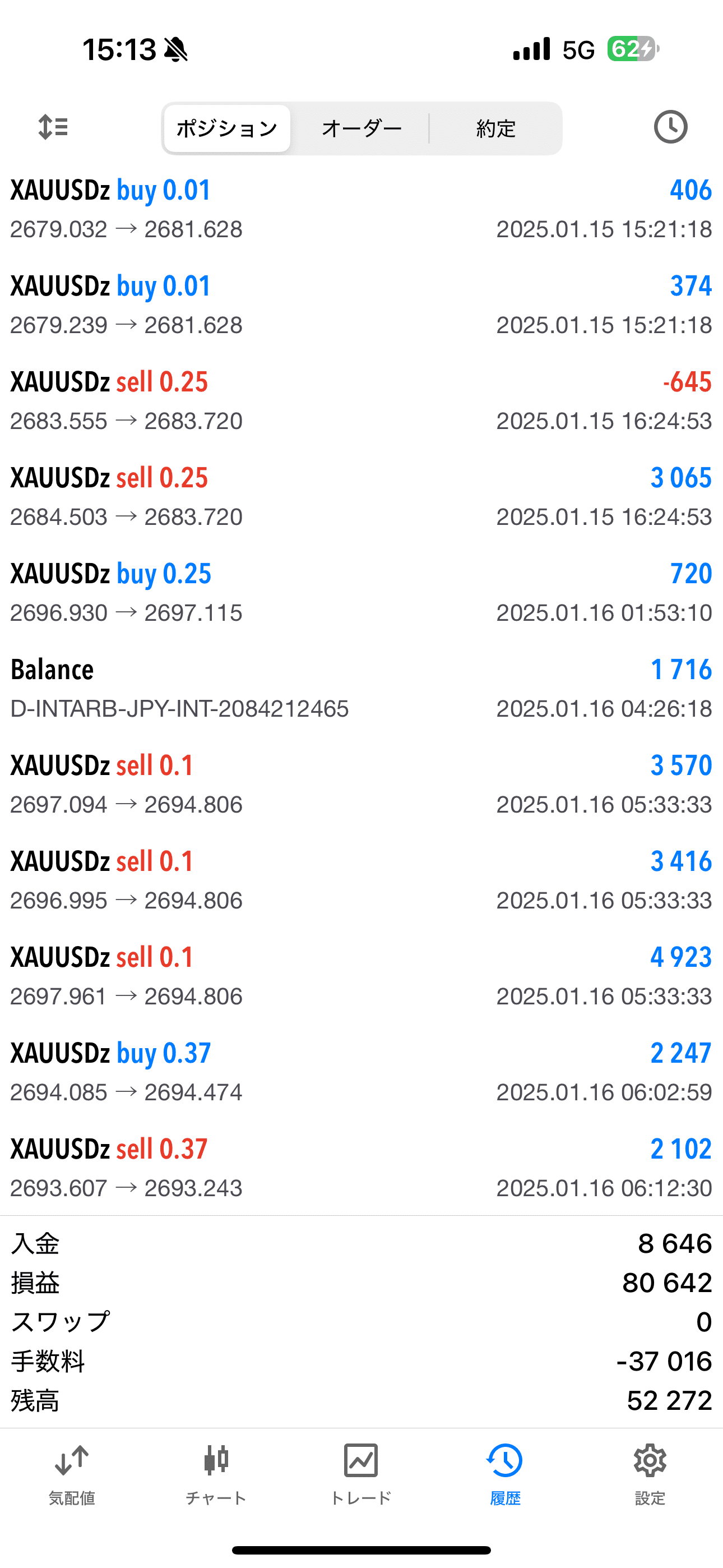Switch to the 約定 segment

click(496, 128)
